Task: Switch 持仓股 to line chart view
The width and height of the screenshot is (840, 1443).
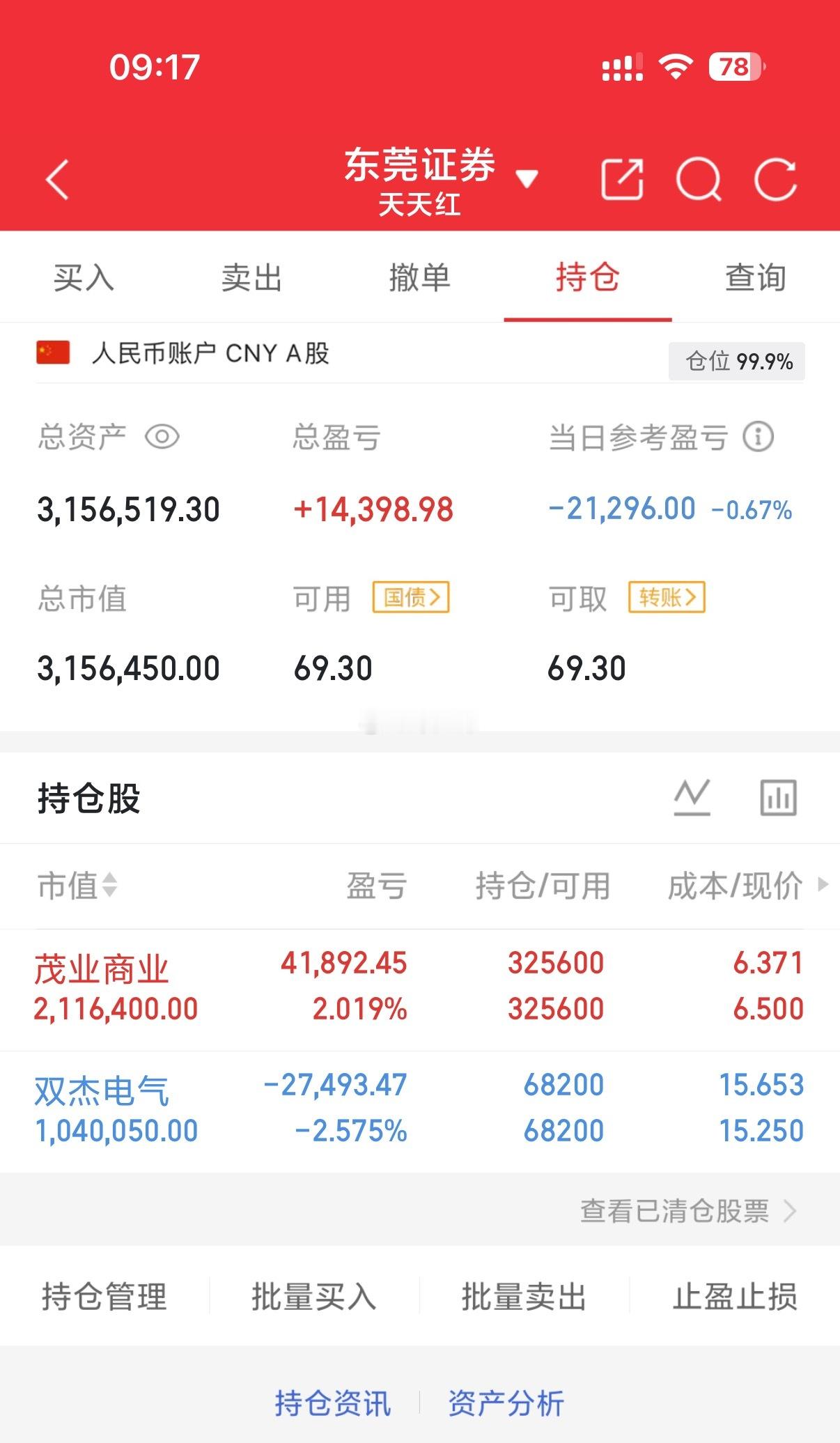Action: 692,797
